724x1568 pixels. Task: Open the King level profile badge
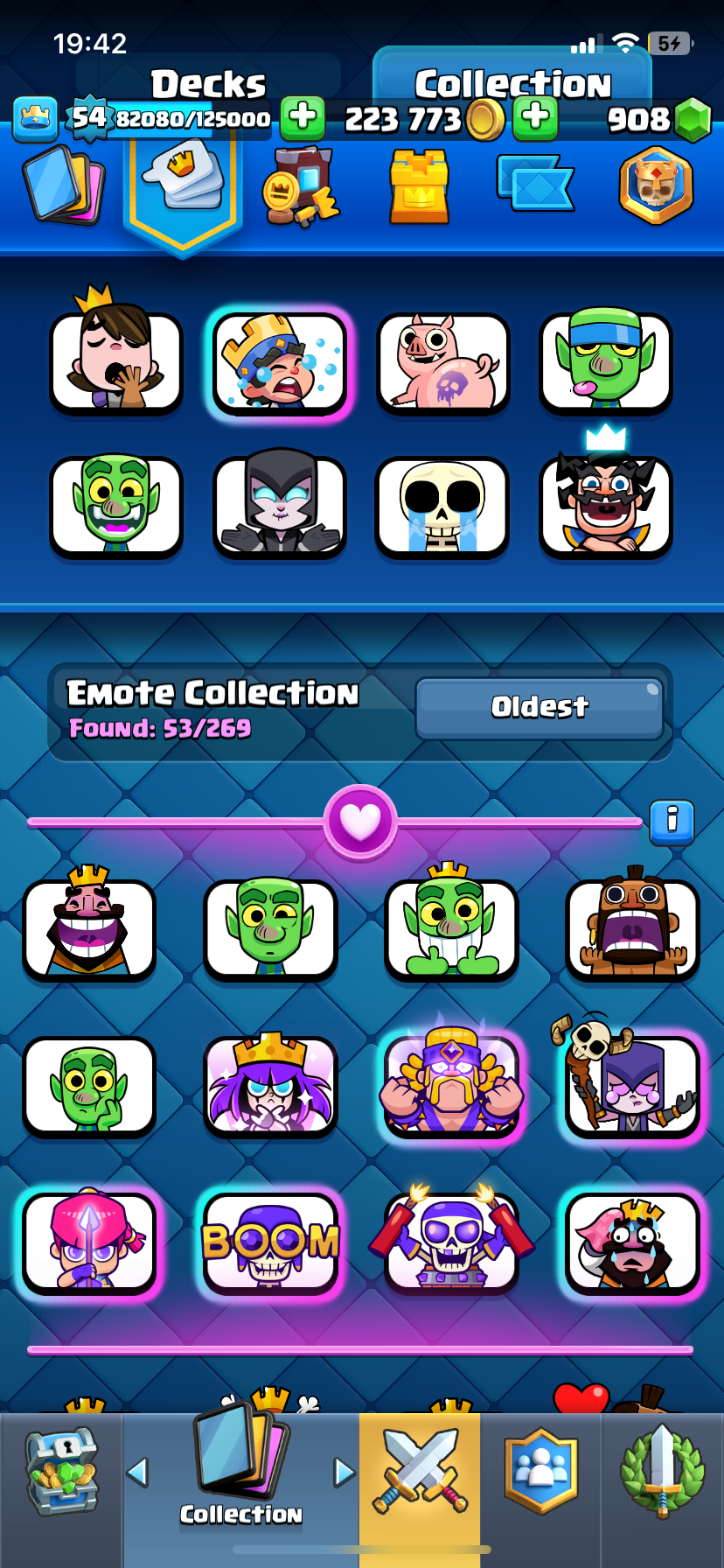pos(89,117)
